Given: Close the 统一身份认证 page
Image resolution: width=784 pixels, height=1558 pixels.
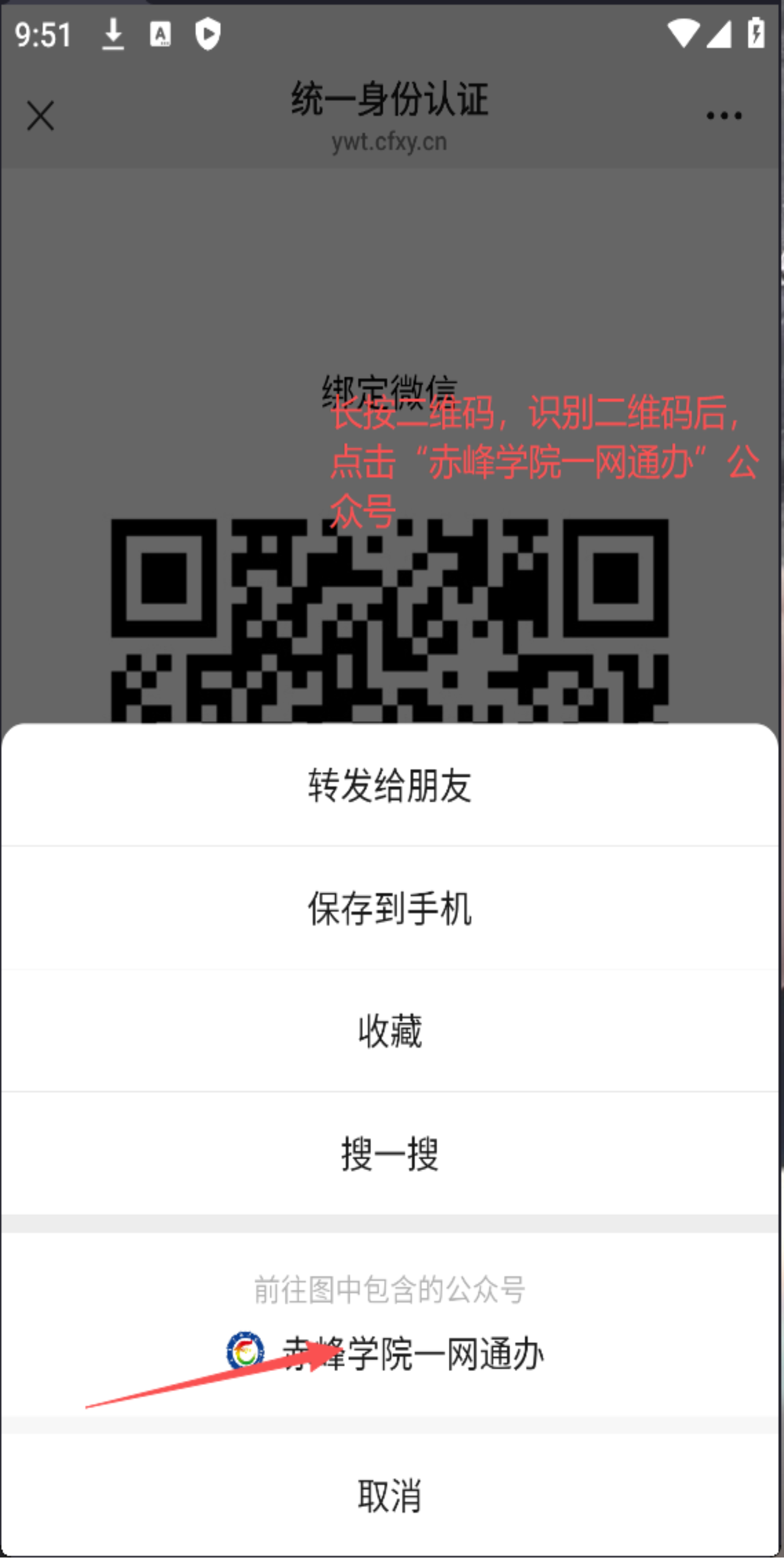Looking at the screenshot, I should coord(41,116).
